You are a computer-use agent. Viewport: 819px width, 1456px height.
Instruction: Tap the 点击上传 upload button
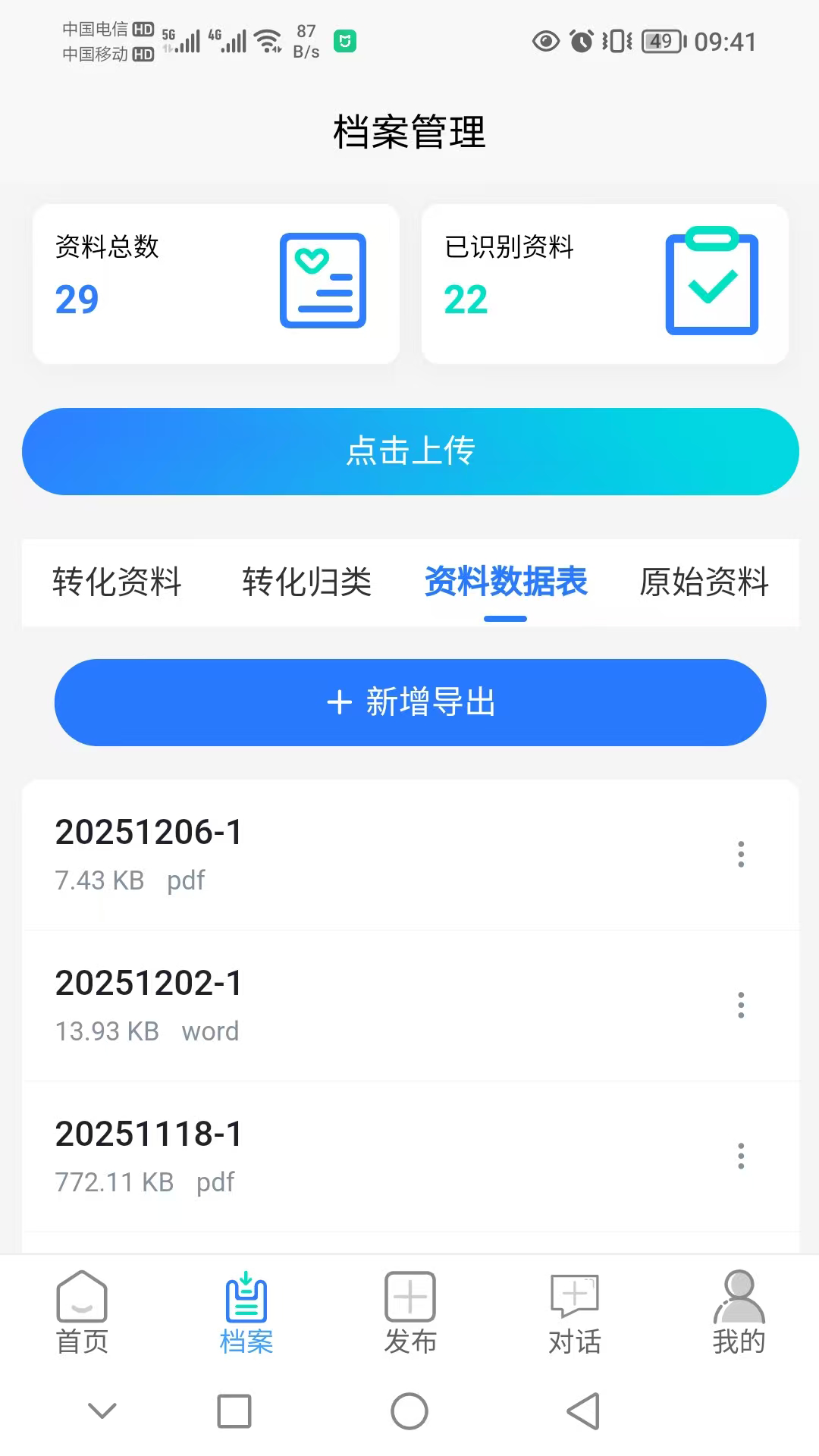coord(409,451)
